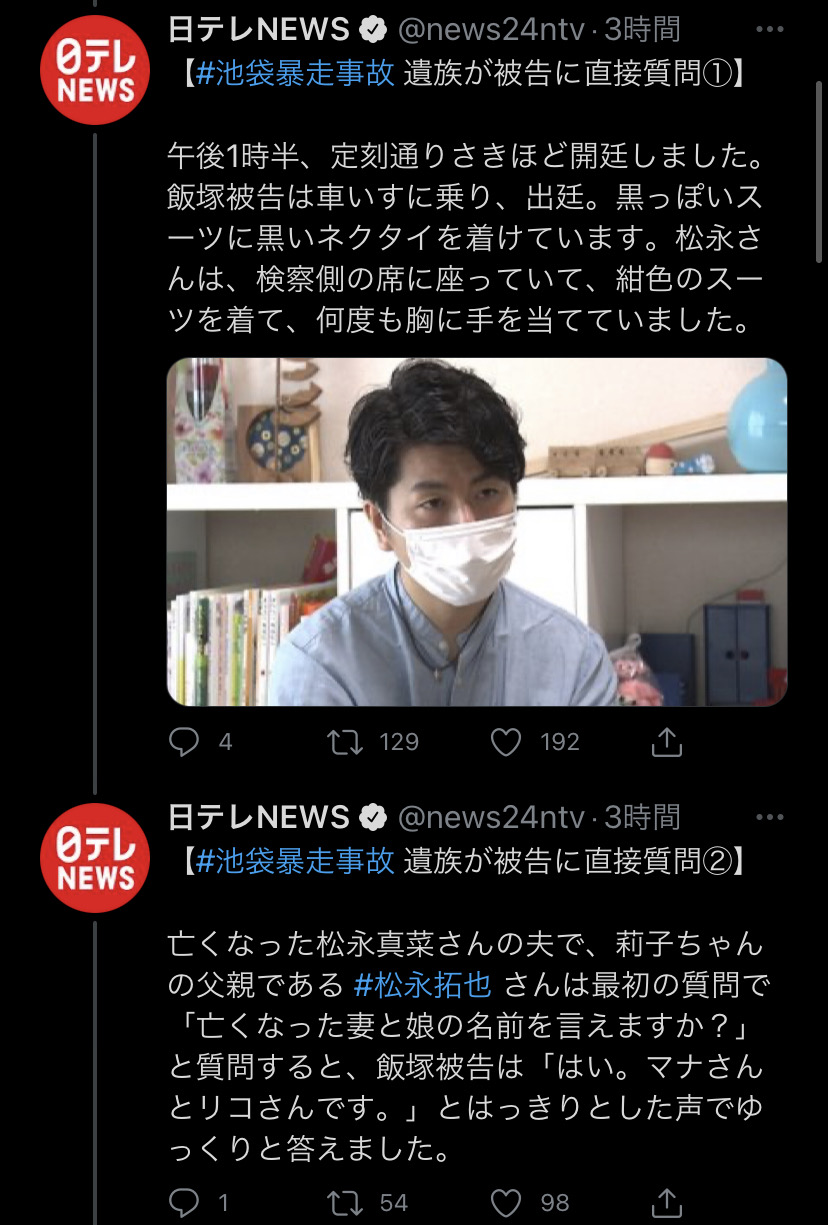The image size is (828, 1225).
Task: Open 日テレNEWS avatar on second tweet
Action: pyautogui.click(x=94, y=856)
